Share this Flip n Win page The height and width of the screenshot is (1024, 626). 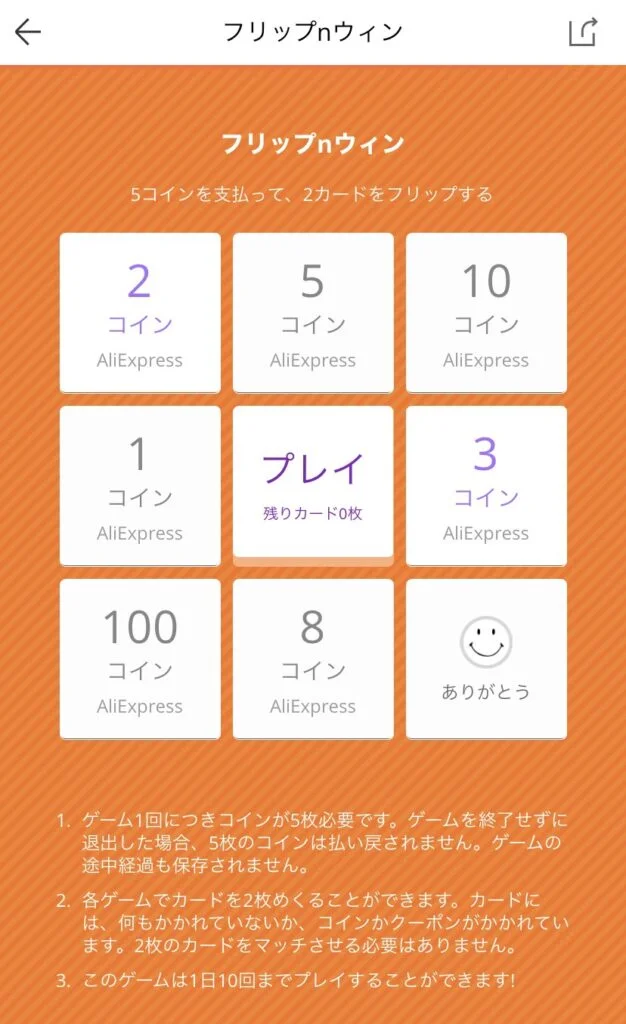tap(582, 32)
